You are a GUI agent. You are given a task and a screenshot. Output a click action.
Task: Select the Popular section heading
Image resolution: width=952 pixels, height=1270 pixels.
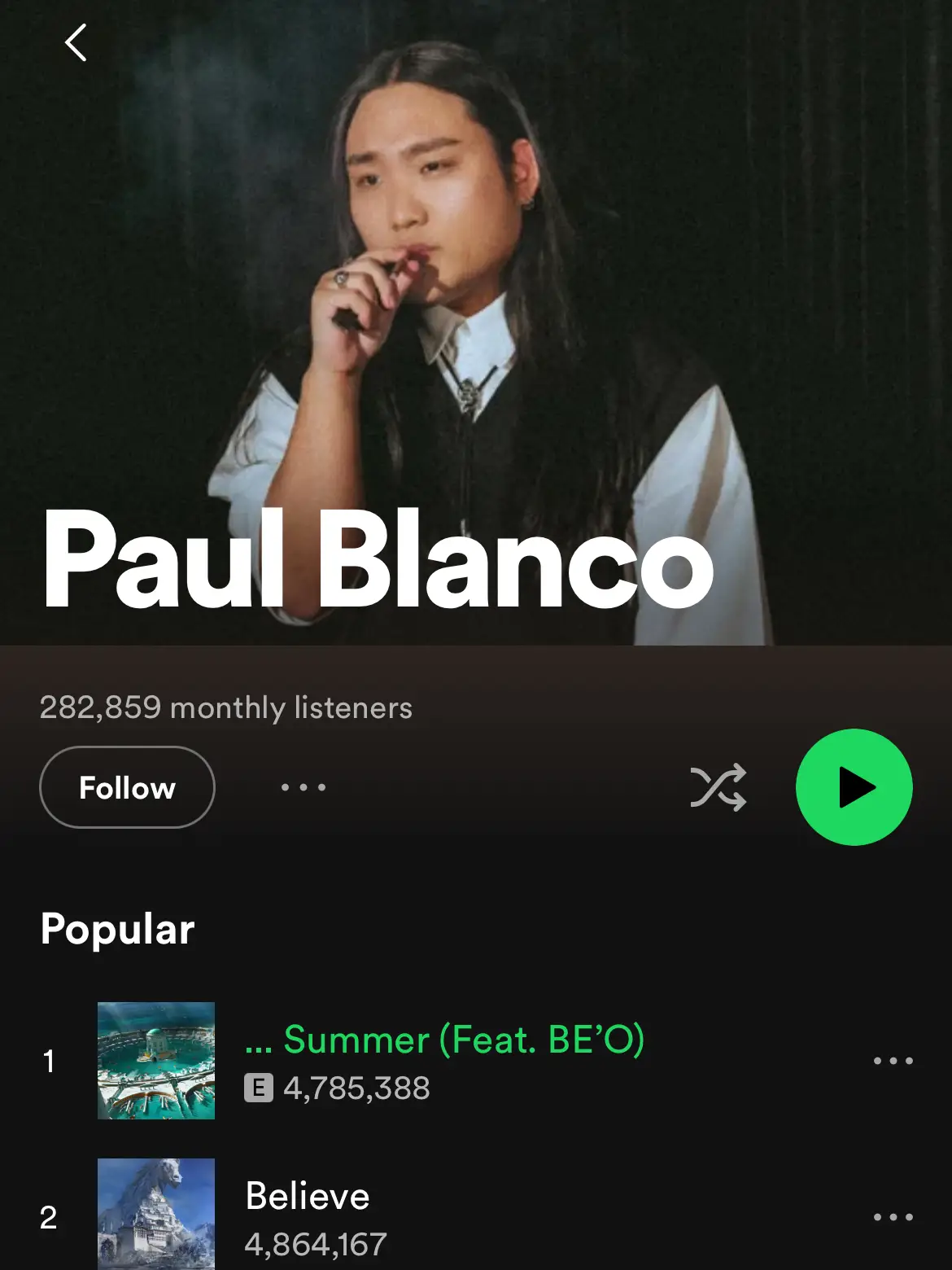[x=117, y=930]
